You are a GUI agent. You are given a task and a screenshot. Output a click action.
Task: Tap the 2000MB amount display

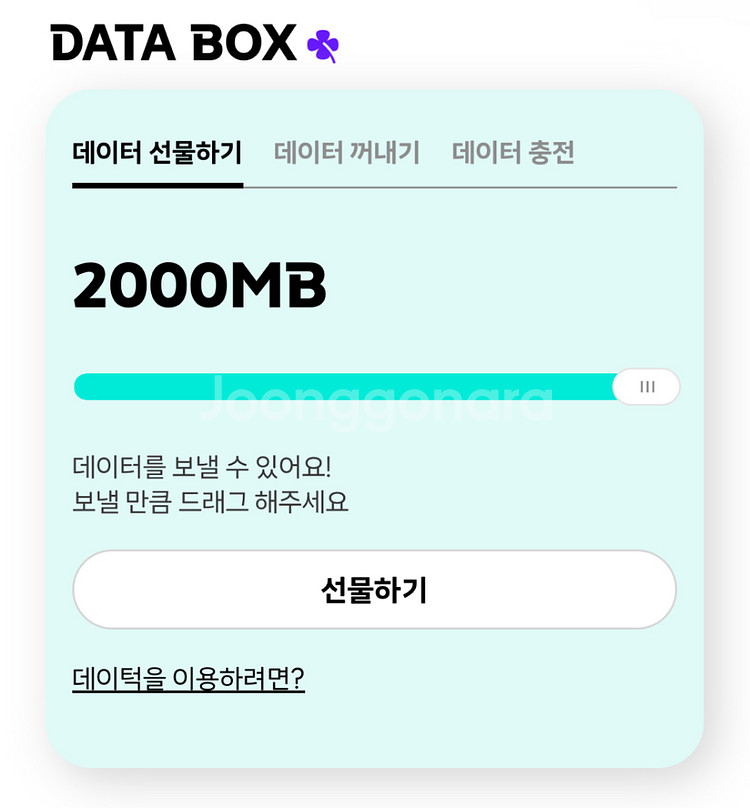pos(201,287)
